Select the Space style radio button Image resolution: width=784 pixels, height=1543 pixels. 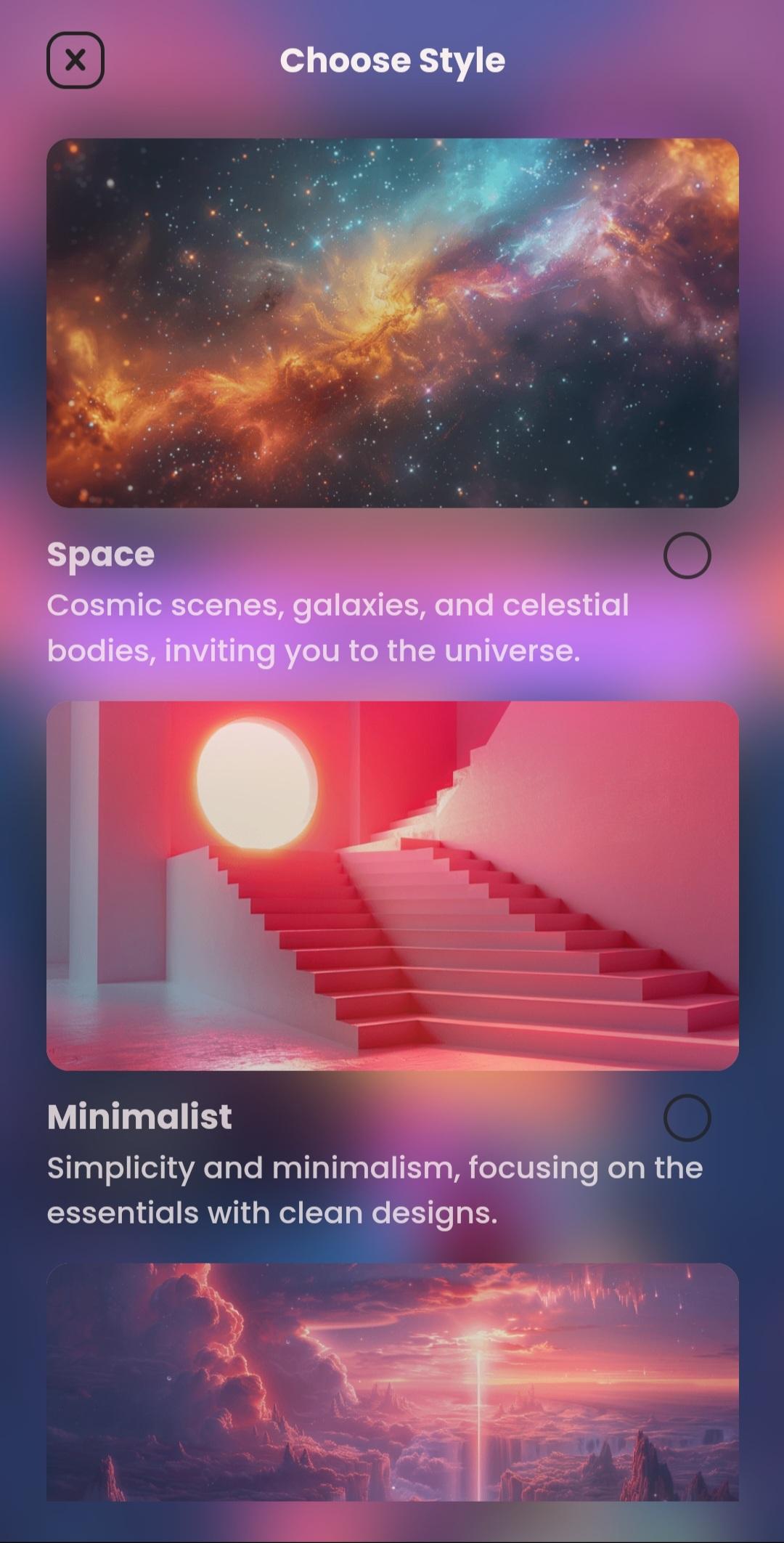[687, 555]
